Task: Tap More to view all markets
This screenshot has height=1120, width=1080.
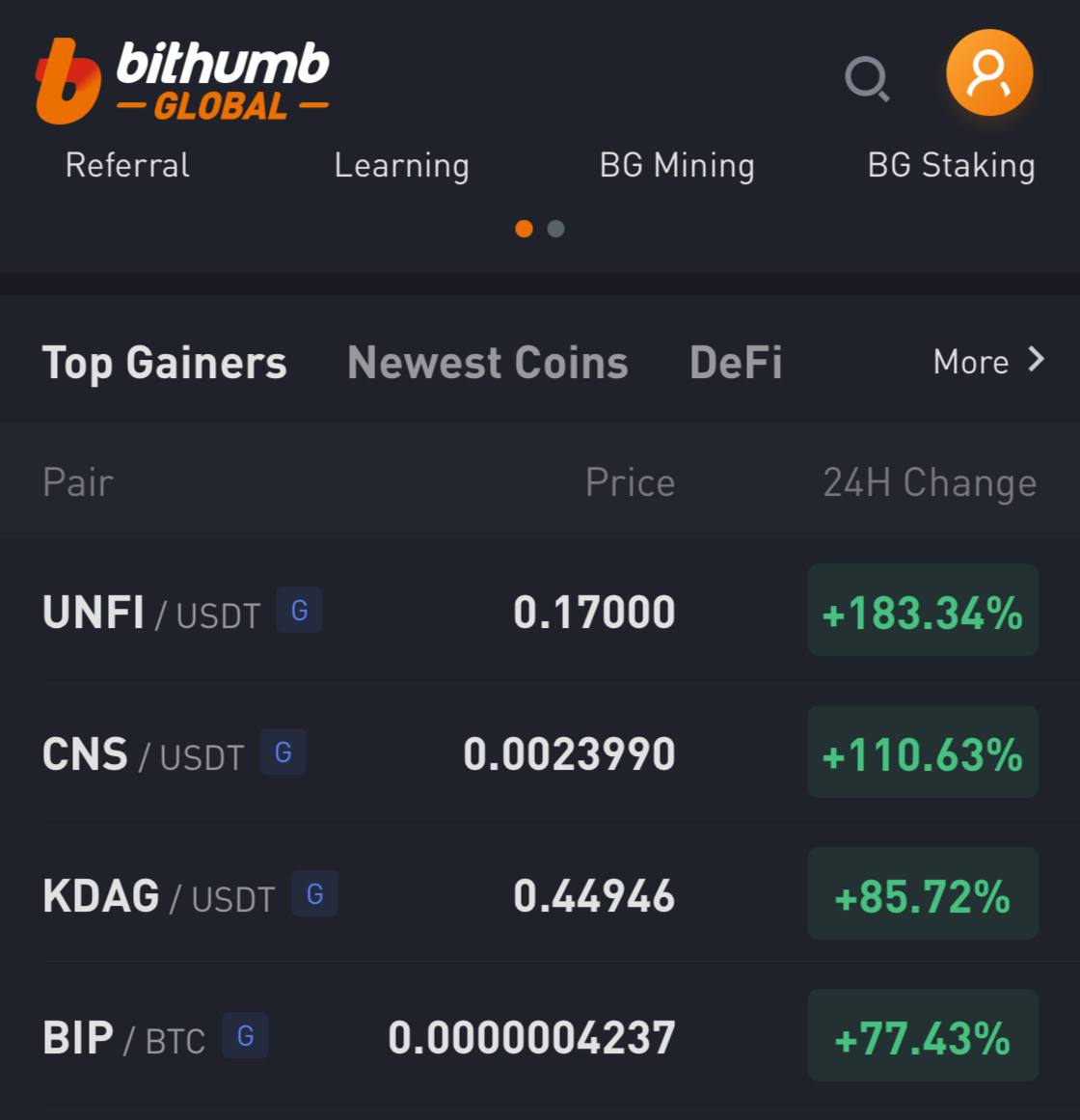Action: click(x=988, y=361)
